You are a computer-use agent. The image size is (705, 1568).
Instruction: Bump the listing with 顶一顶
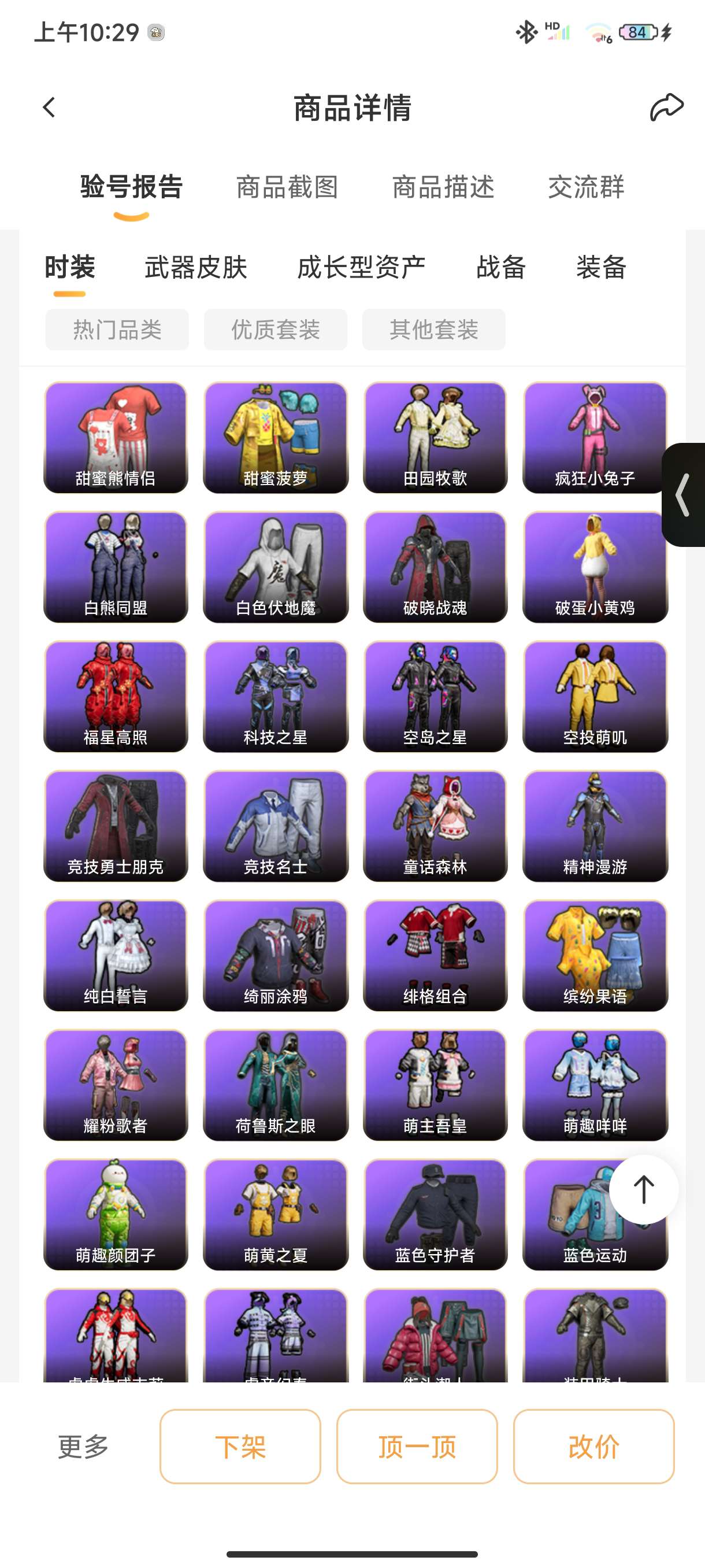(x=417, y=1446)
